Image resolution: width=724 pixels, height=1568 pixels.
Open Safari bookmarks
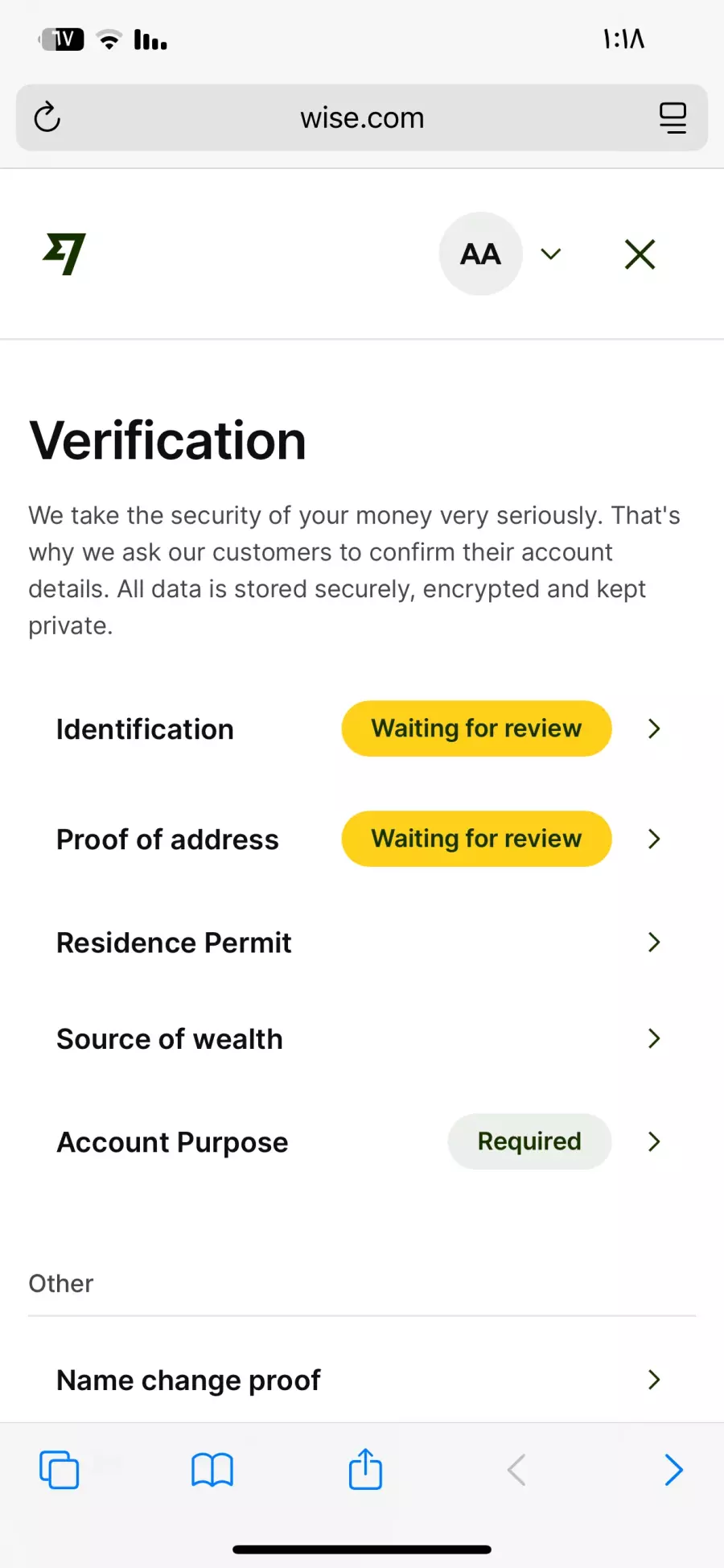(x=212, y=1471)
